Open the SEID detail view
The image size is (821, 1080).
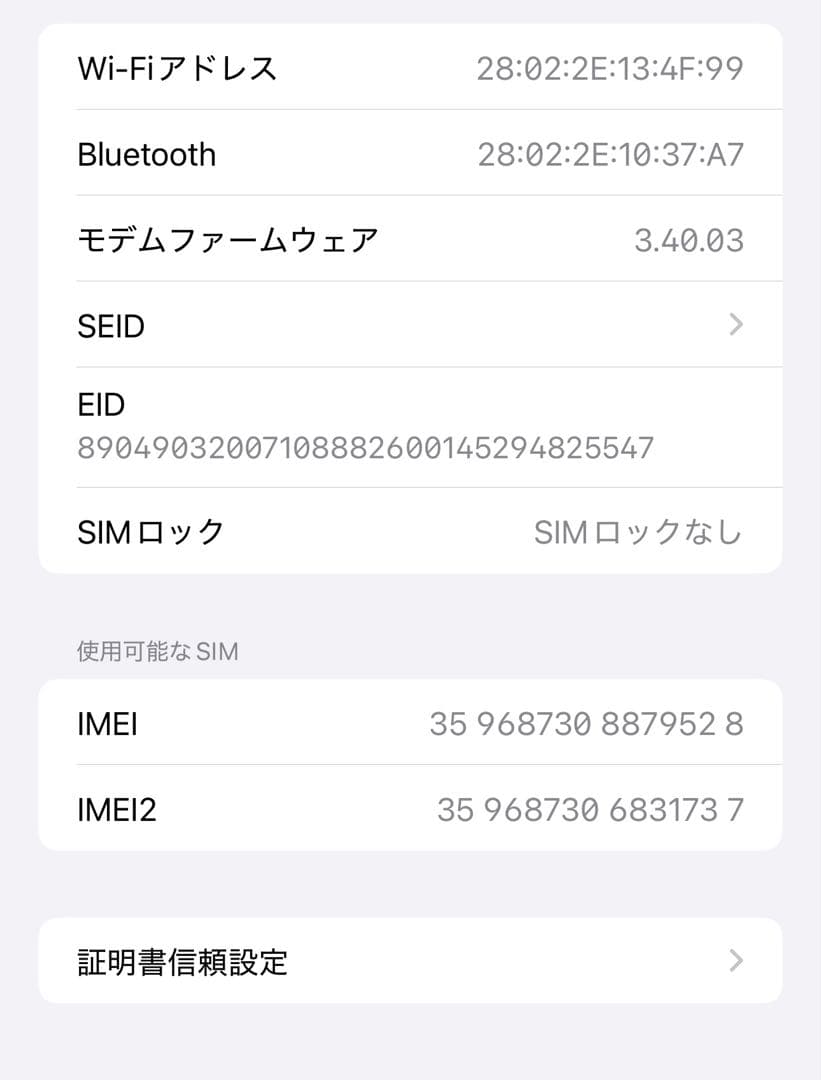[410, 325]
